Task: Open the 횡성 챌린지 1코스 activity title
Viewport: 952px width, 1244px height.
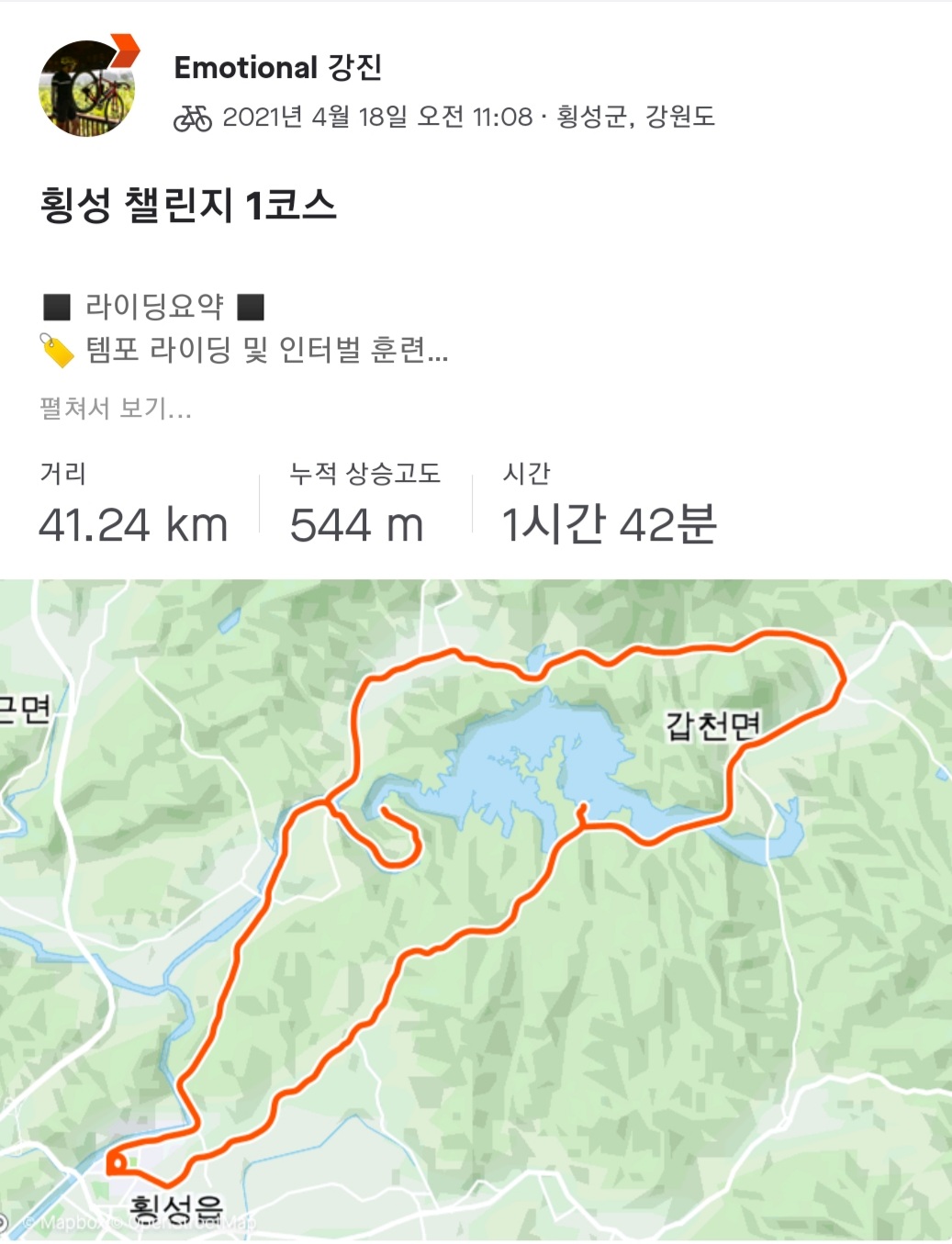Action: point(188,206)
